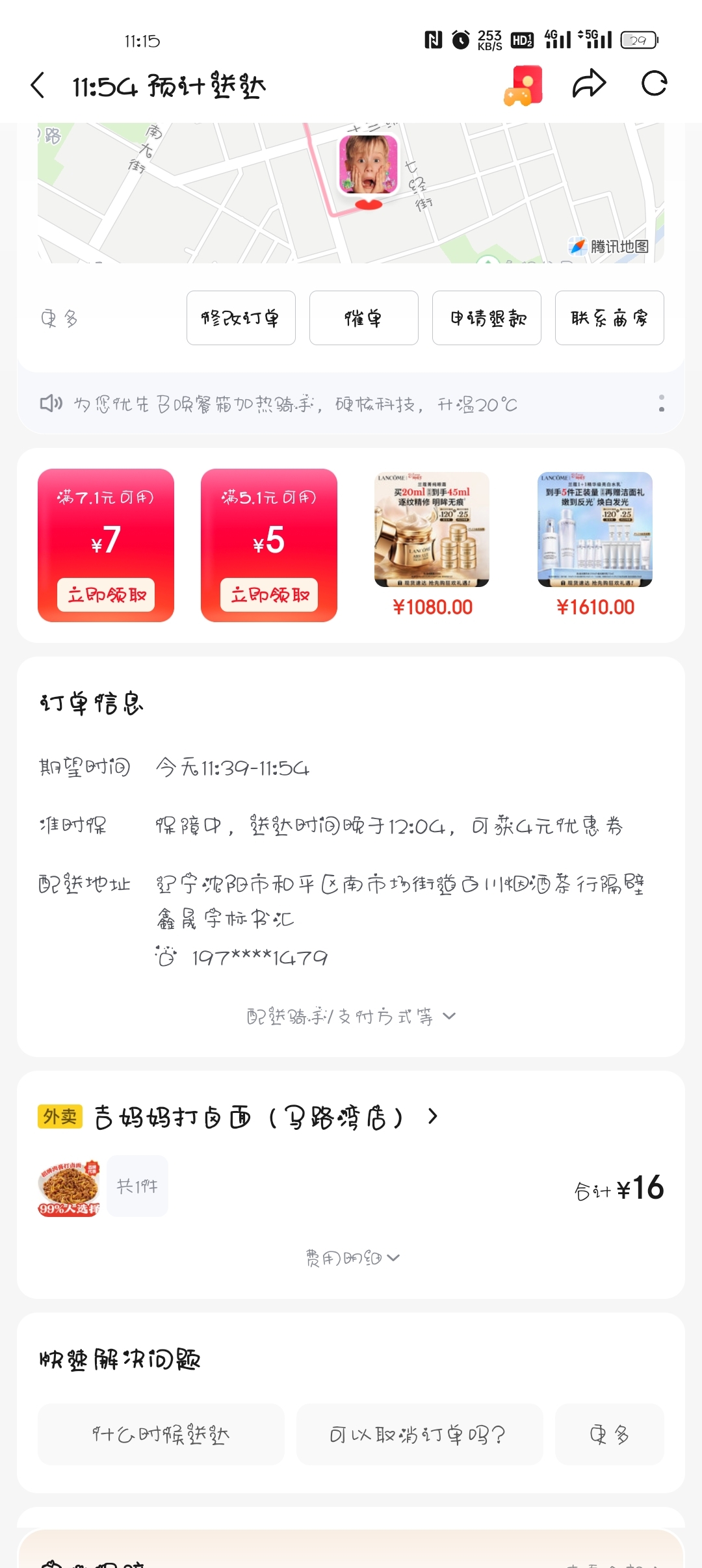The image size is (702, 1568).
Task: Select 申请退款 to request refund
Action: [486, 318]
